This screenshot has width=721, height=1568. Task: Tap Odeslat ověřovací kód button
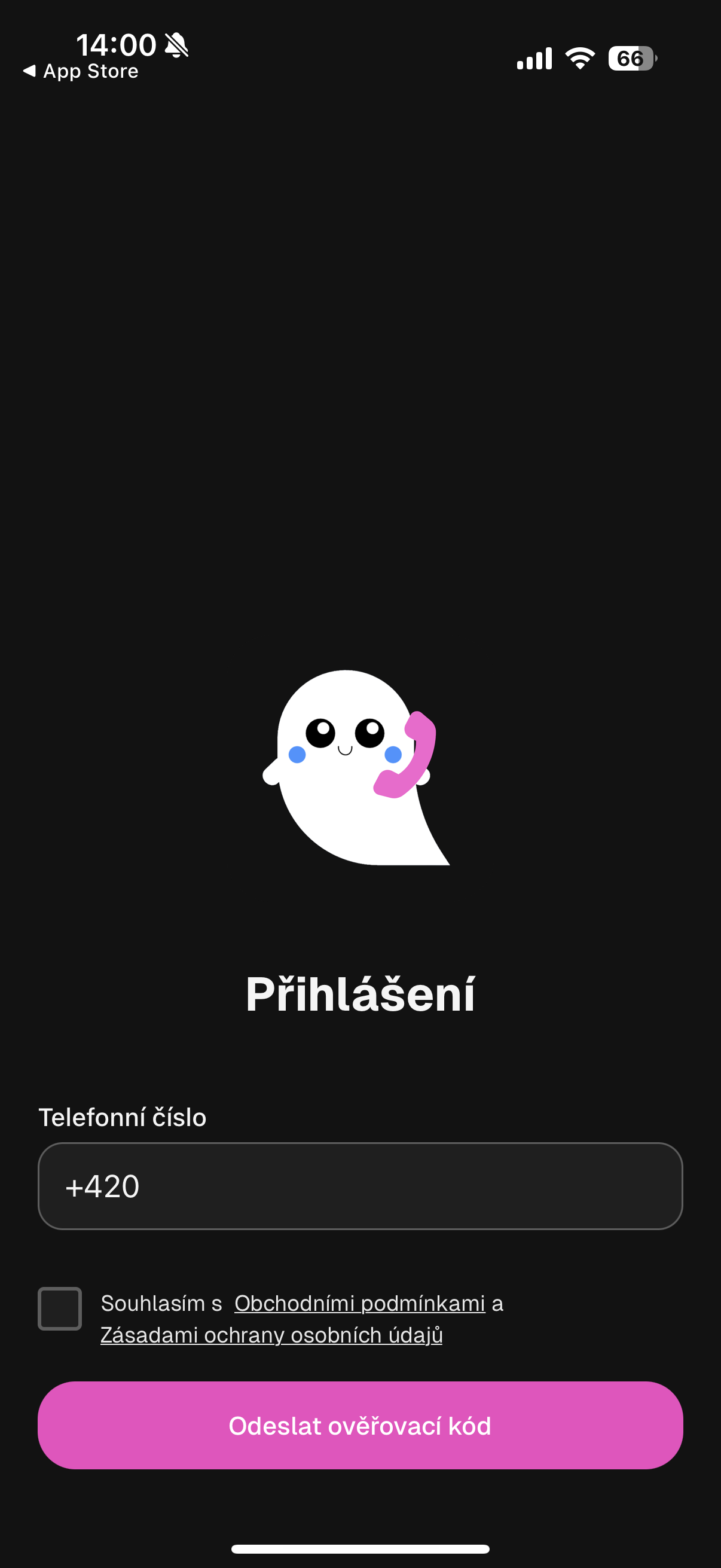(x=360, y=1426)
